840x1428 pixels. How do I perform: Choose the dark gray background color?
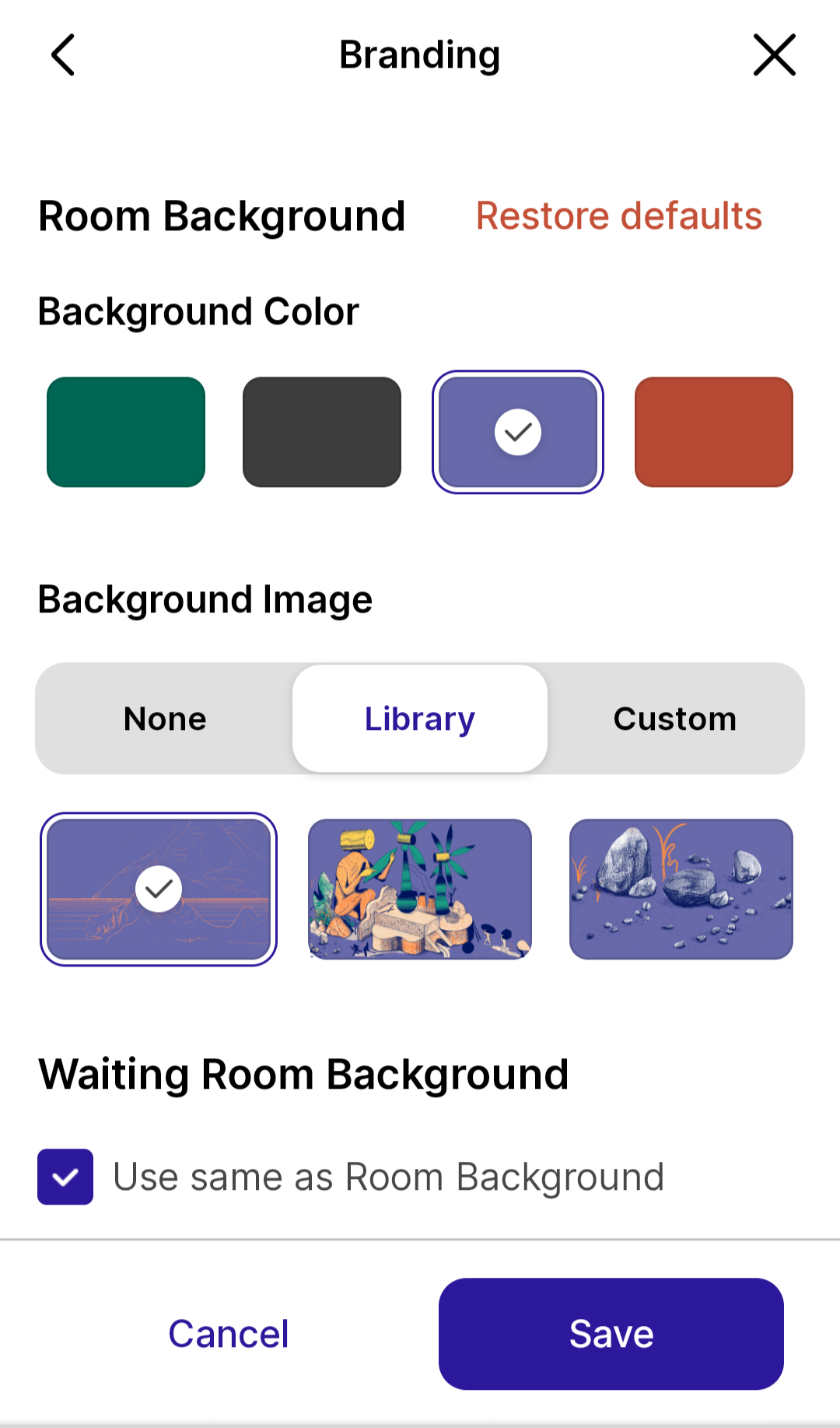(x=322, y=432)
